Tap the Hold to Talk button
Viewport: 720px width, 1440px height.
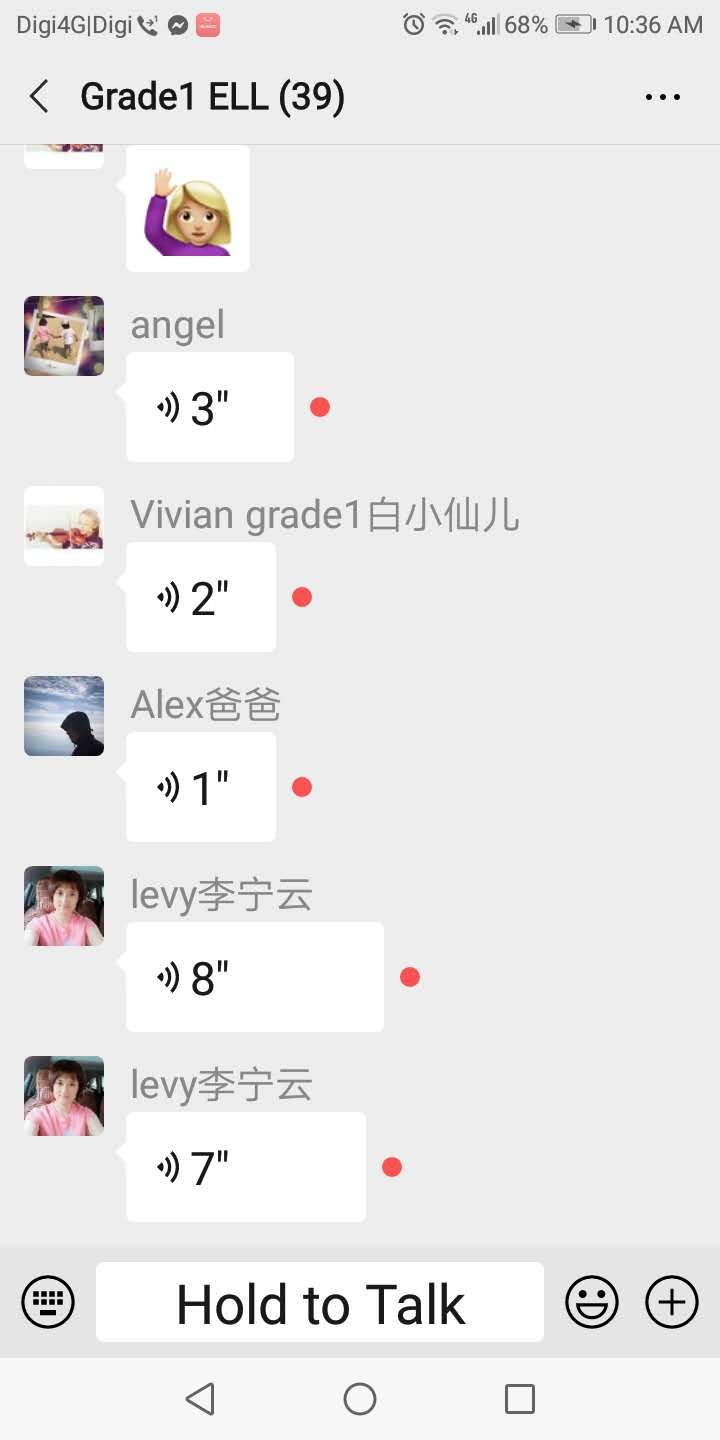320,1302
